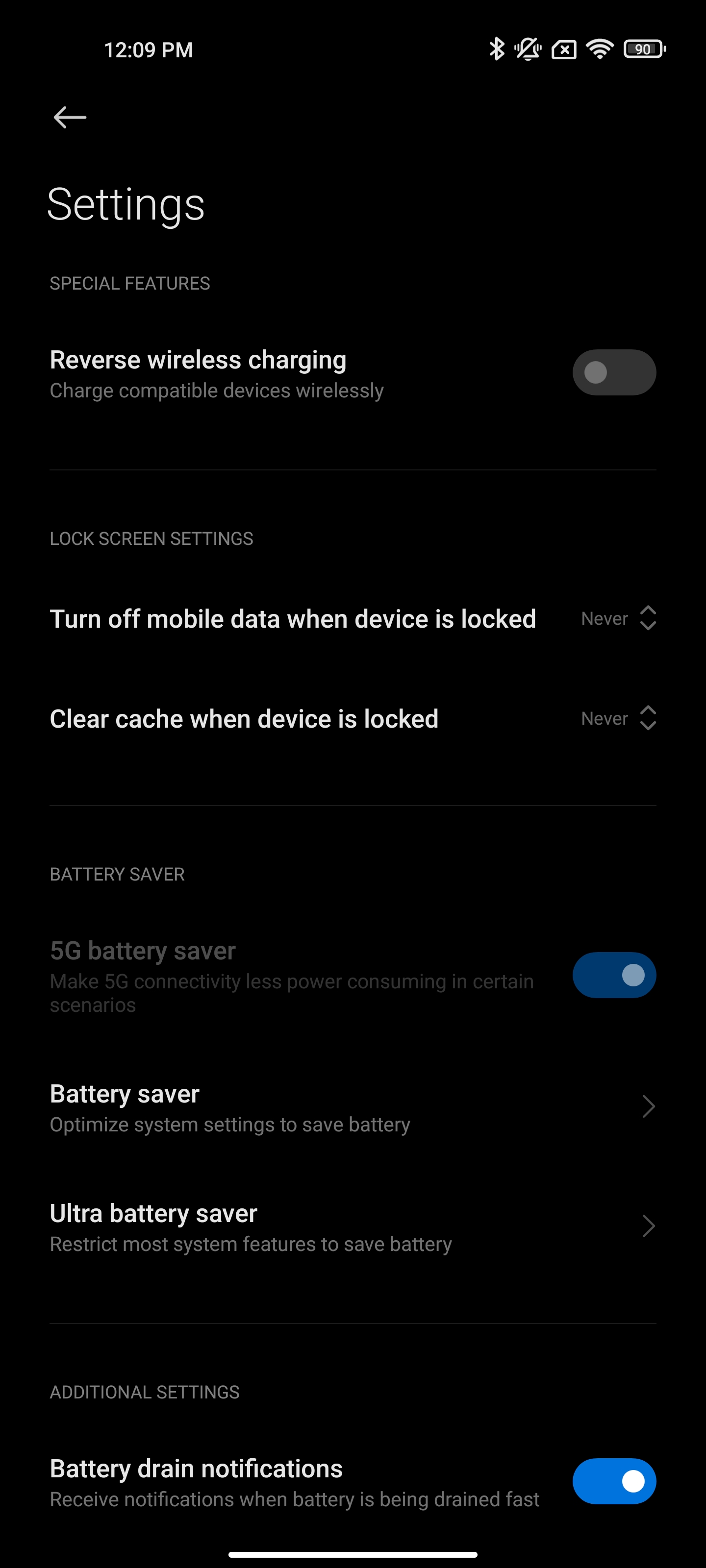Open Ultra battery saver
Image resolution: width=706 pixels, height=1568 pixels.
pos(352,1226)
